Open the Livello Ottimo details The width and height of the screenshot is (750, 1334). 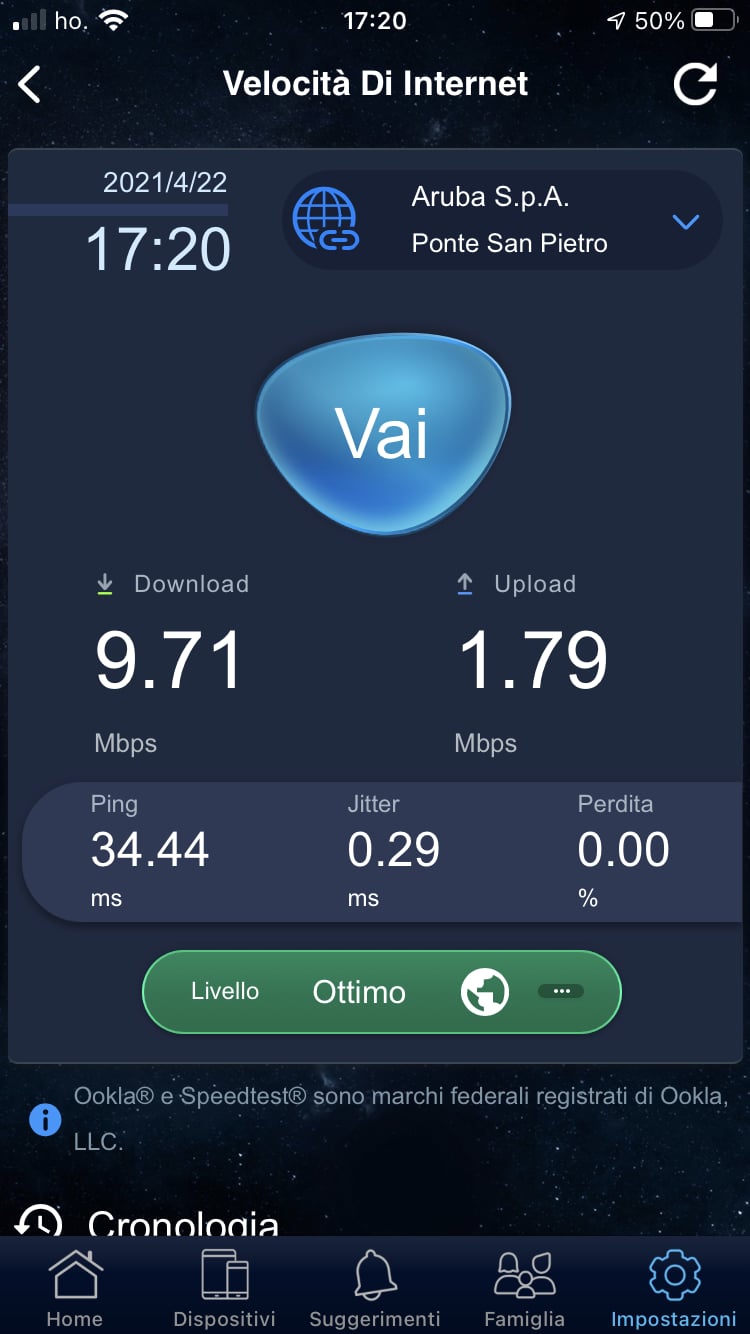pyautogui.click(x=561, y=992)
